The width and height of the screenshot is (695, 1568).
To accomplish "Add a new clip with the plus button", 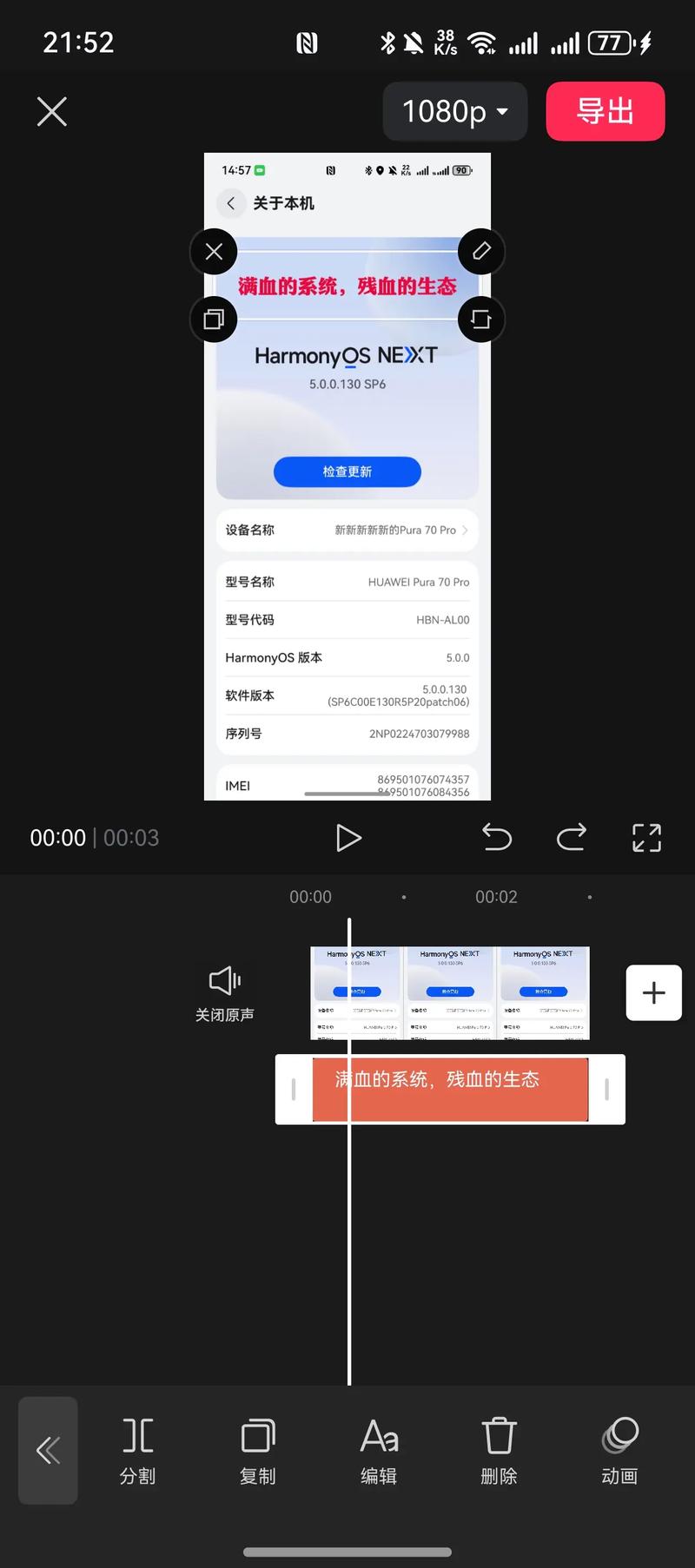I will pos(653,992).
